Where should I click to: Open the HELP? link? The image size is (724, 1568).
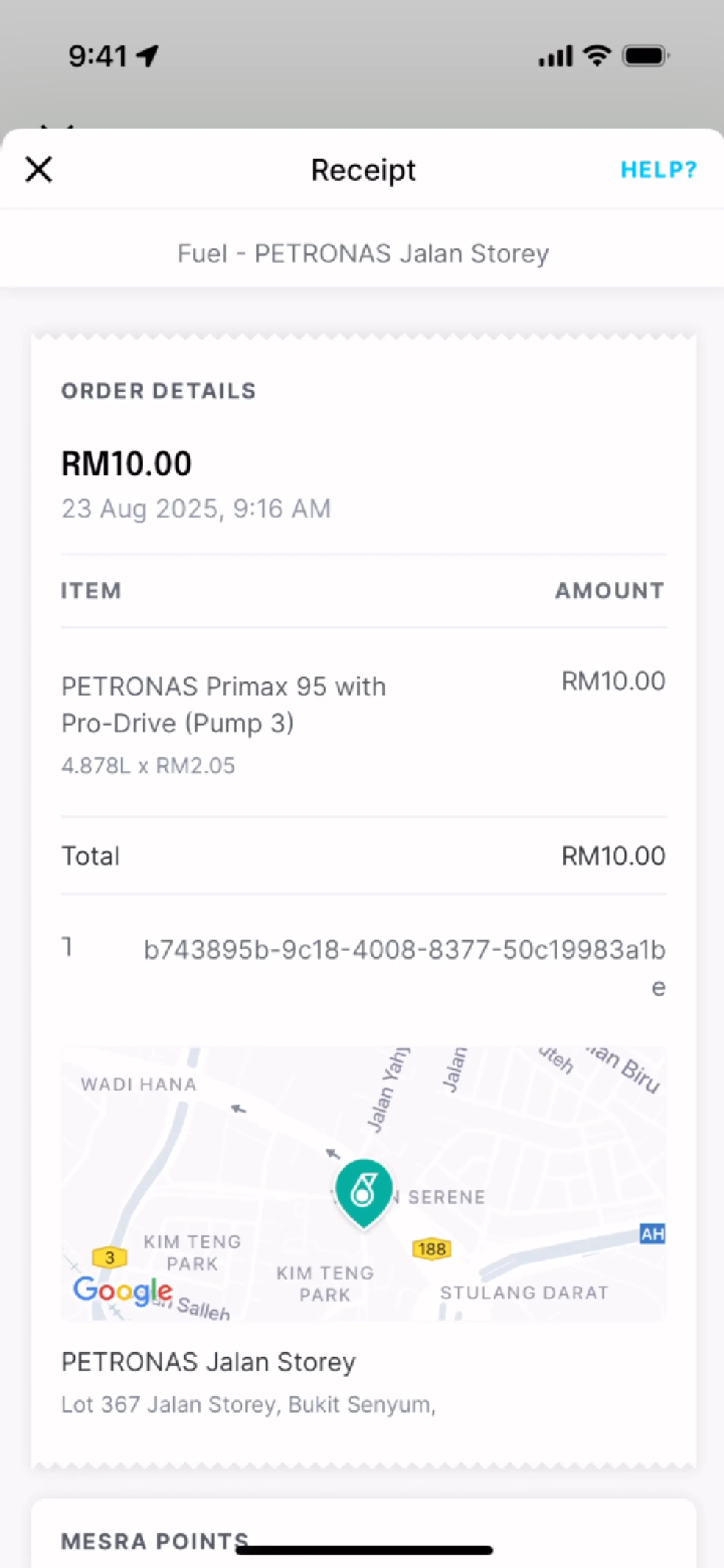658,170
